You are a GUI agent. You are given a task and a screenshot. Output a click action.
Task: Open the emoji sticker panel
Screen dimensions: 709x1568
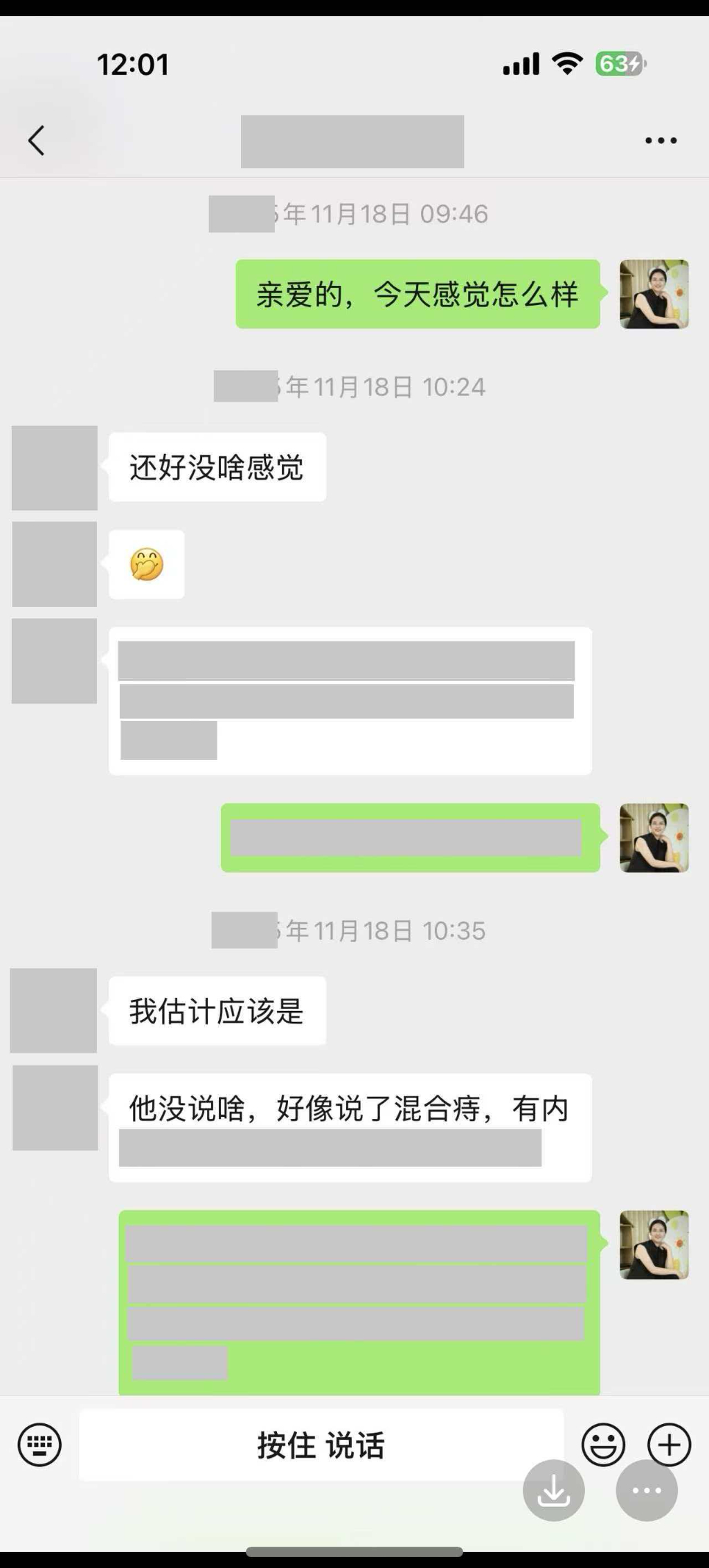603,1445
